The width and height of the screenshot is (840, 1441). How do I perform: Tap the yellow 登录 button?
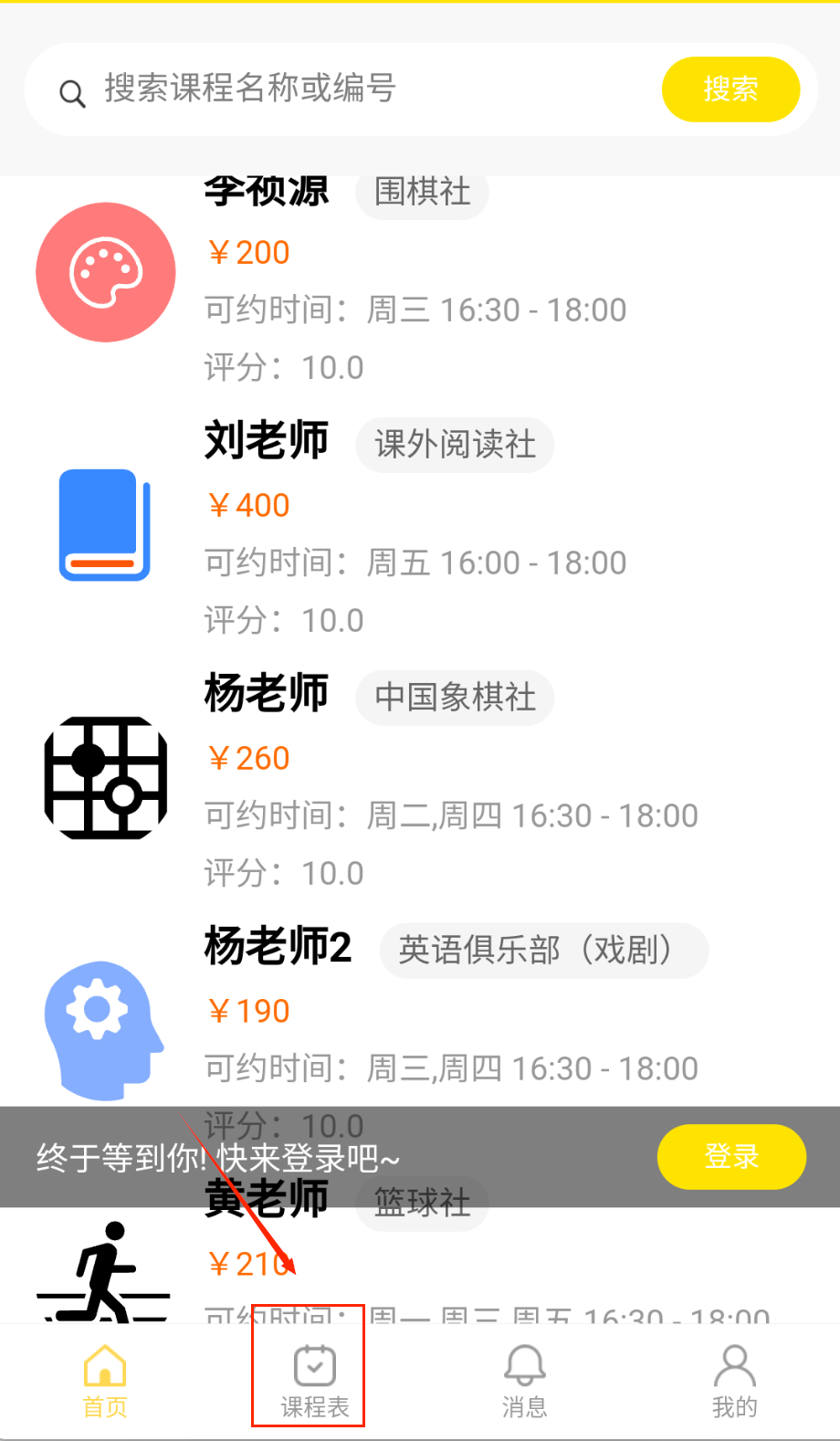click(731, 1157)
